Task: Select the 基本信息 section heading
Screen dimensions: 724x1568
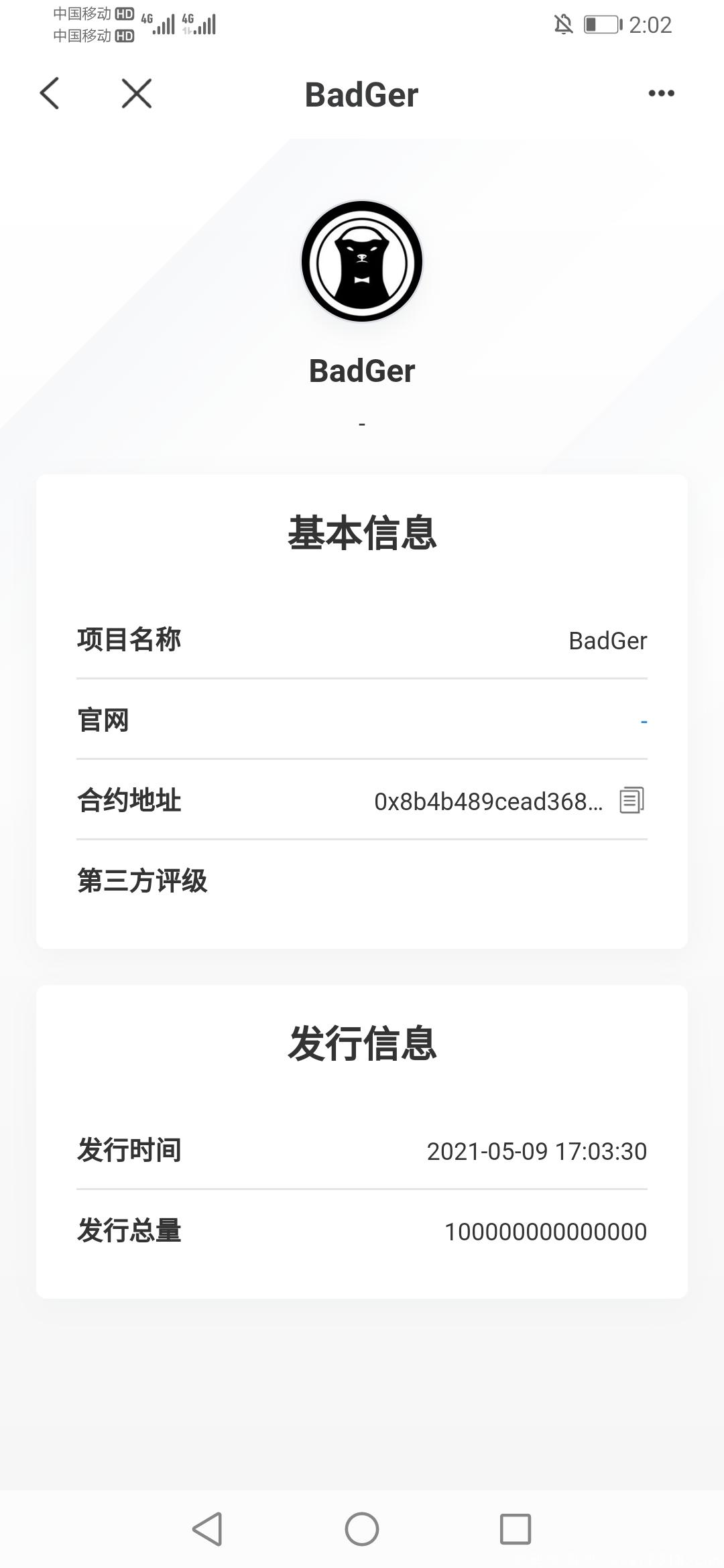Action: [362, 533]
